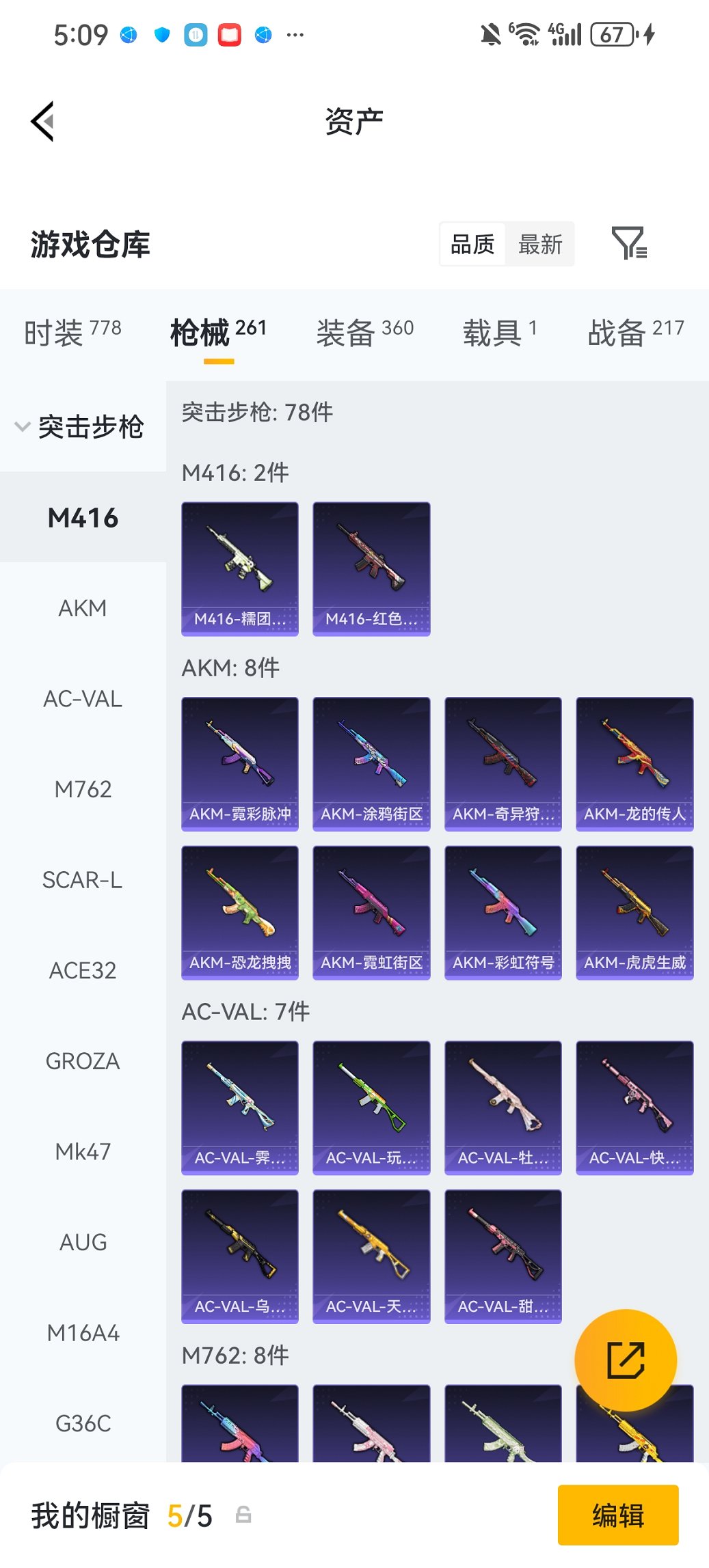This screenshot has height=1568, width=709.
Task: Switch to the 装备 tab
Action: (364, 333)
